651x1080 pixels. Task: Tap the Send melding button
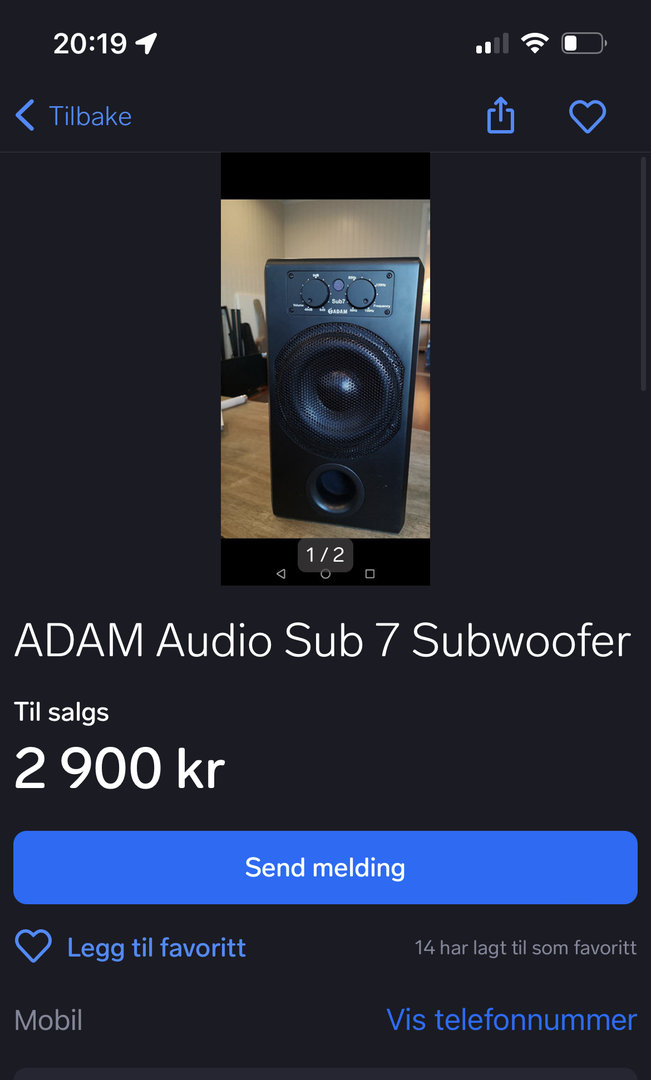pos(325,867)
